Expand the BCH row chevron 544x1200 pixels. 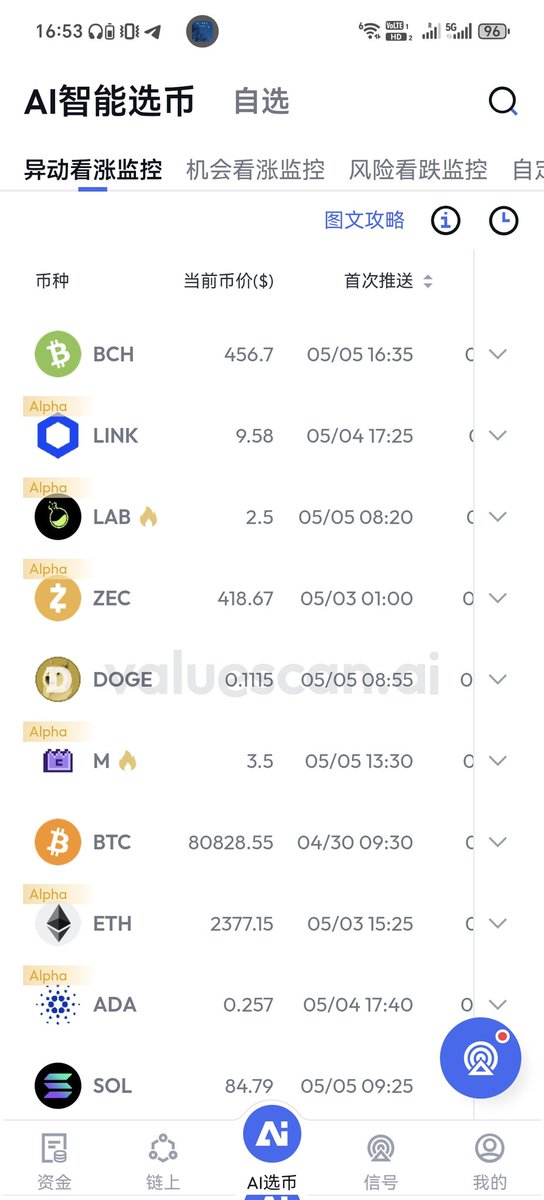point(498,354)
